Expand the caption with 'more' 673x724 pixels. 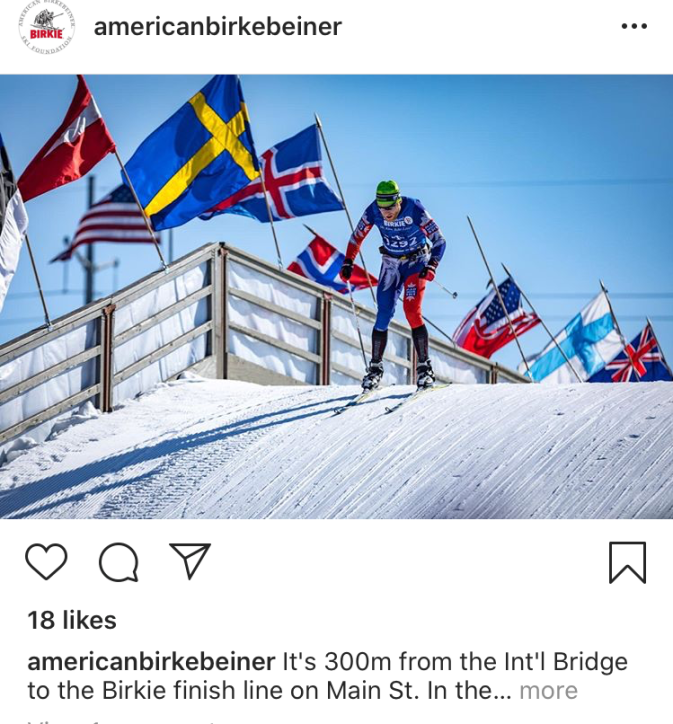tap(548, 691)
